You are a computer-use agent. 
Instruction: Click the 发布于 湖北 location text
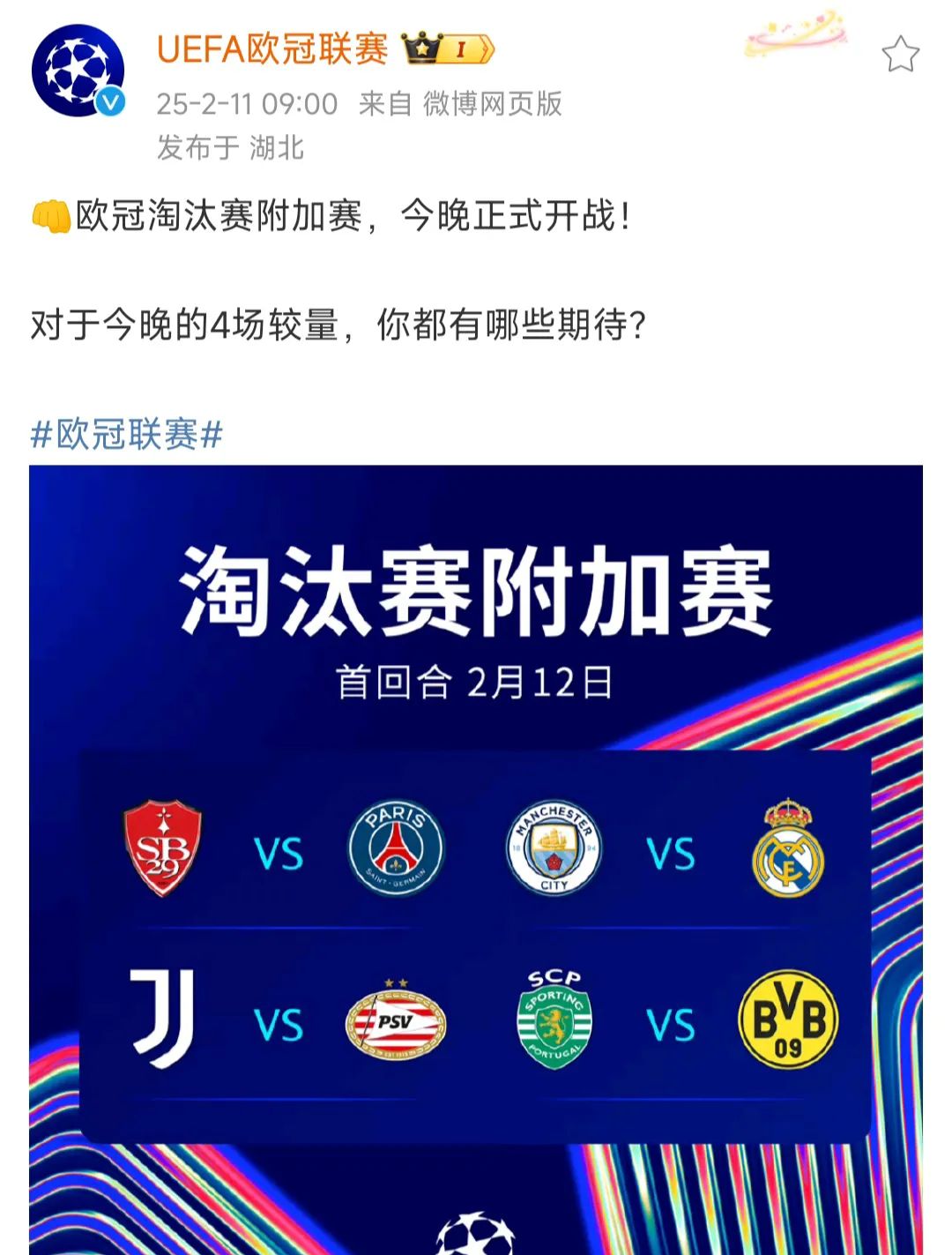[x=231, y=150]
